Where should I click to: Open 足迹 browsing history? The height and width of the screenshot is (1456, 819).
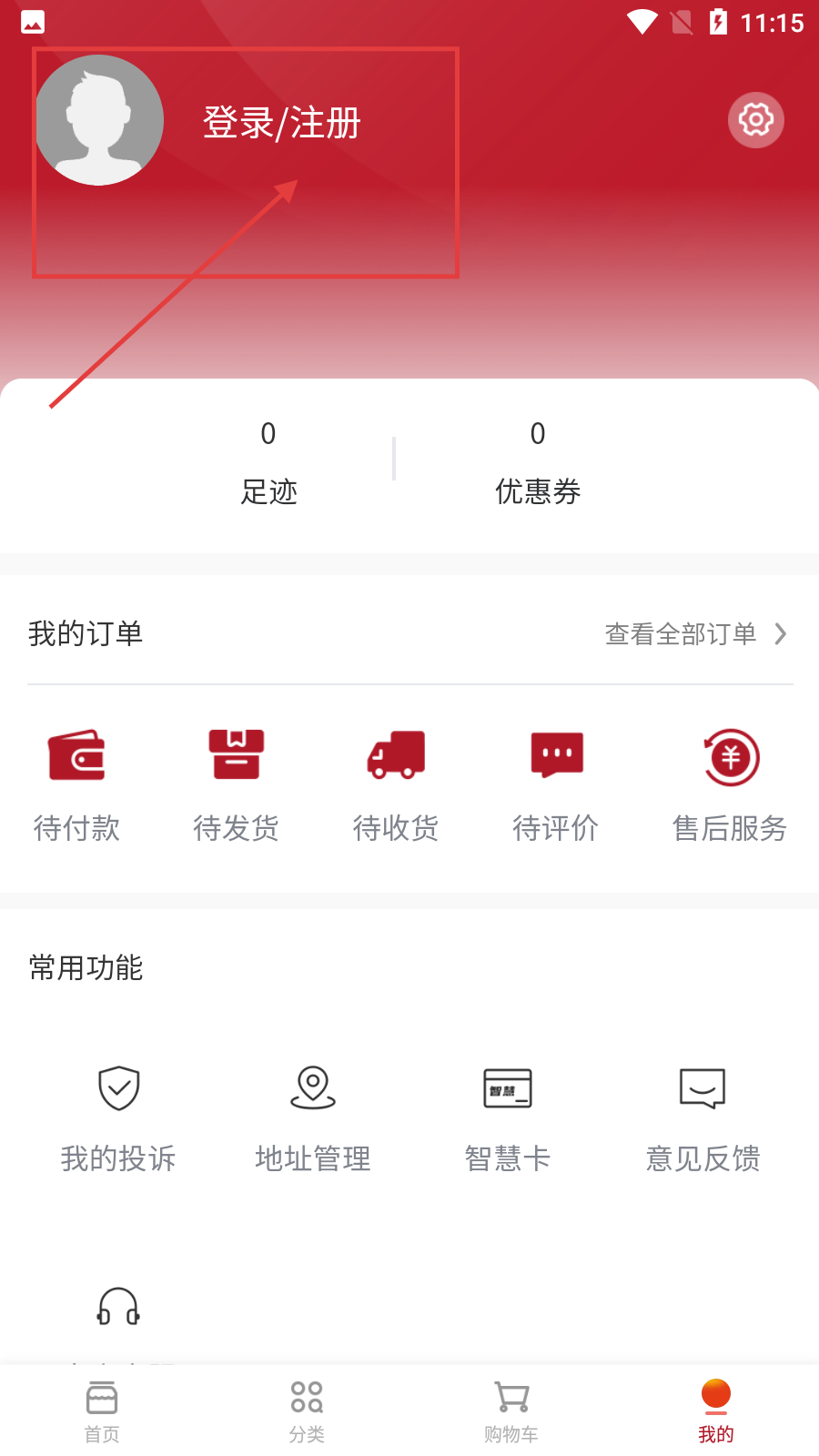pyautogui.click(x=268, y=462)
